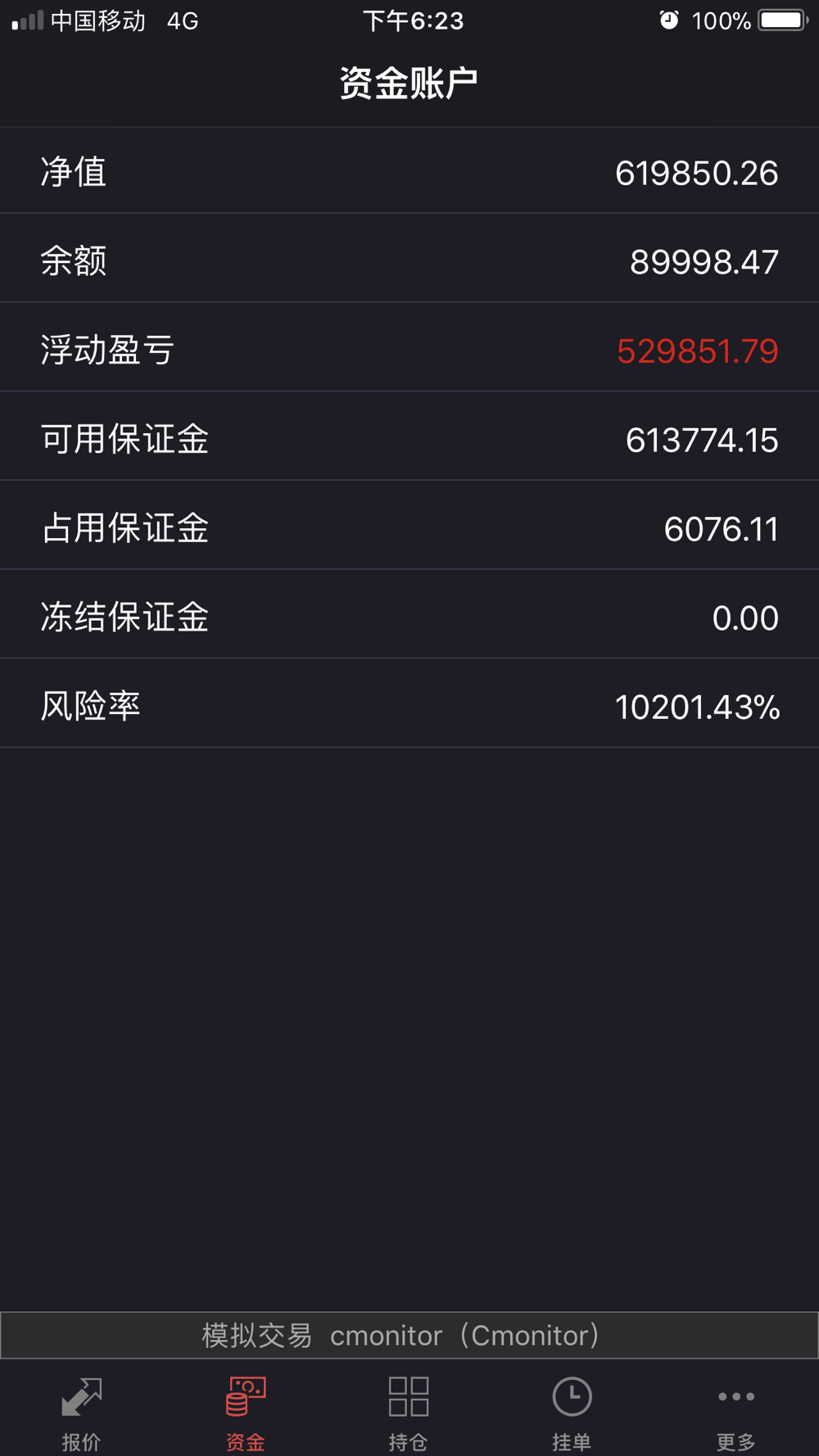Select the 资金 tab
Image resolution: width=819 pixels, height=1456 pixels.
(x=246, y=1413)
